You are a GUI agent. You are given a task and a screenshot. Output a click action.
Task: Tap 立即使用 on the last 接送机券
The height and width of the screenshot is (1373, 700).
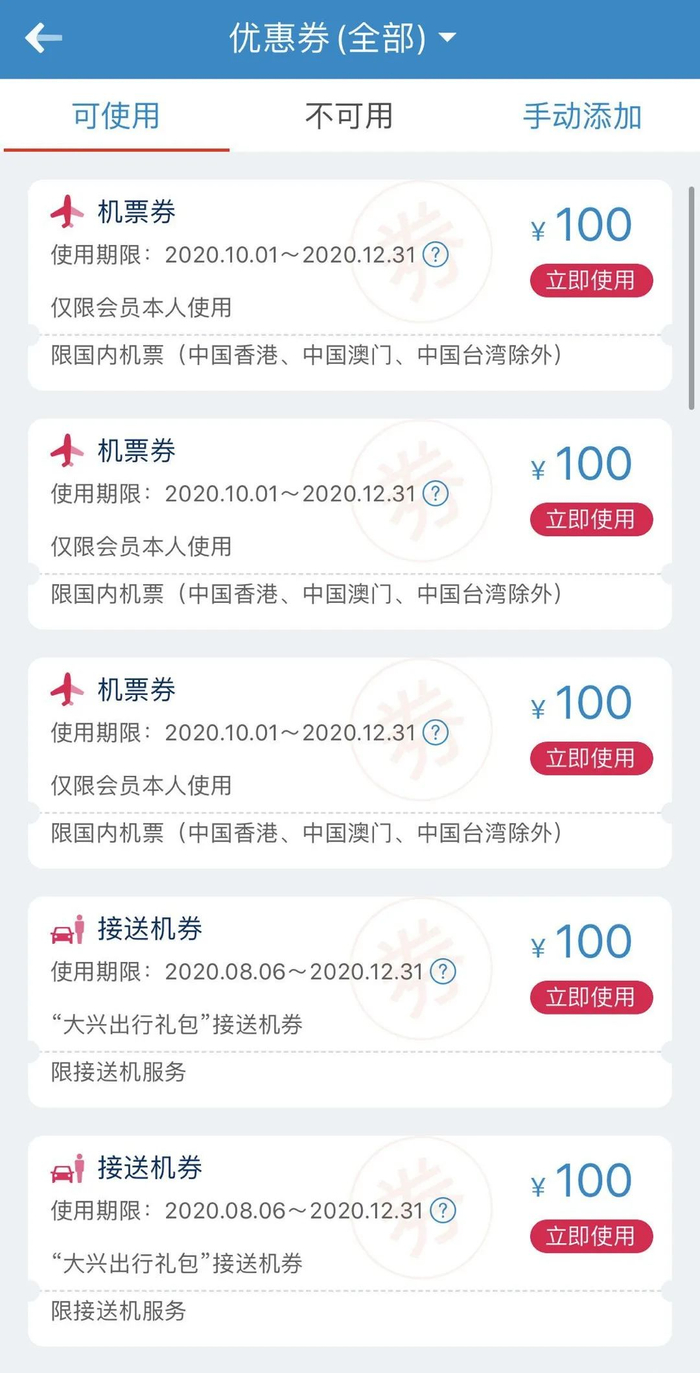(x=591, y=1237)
